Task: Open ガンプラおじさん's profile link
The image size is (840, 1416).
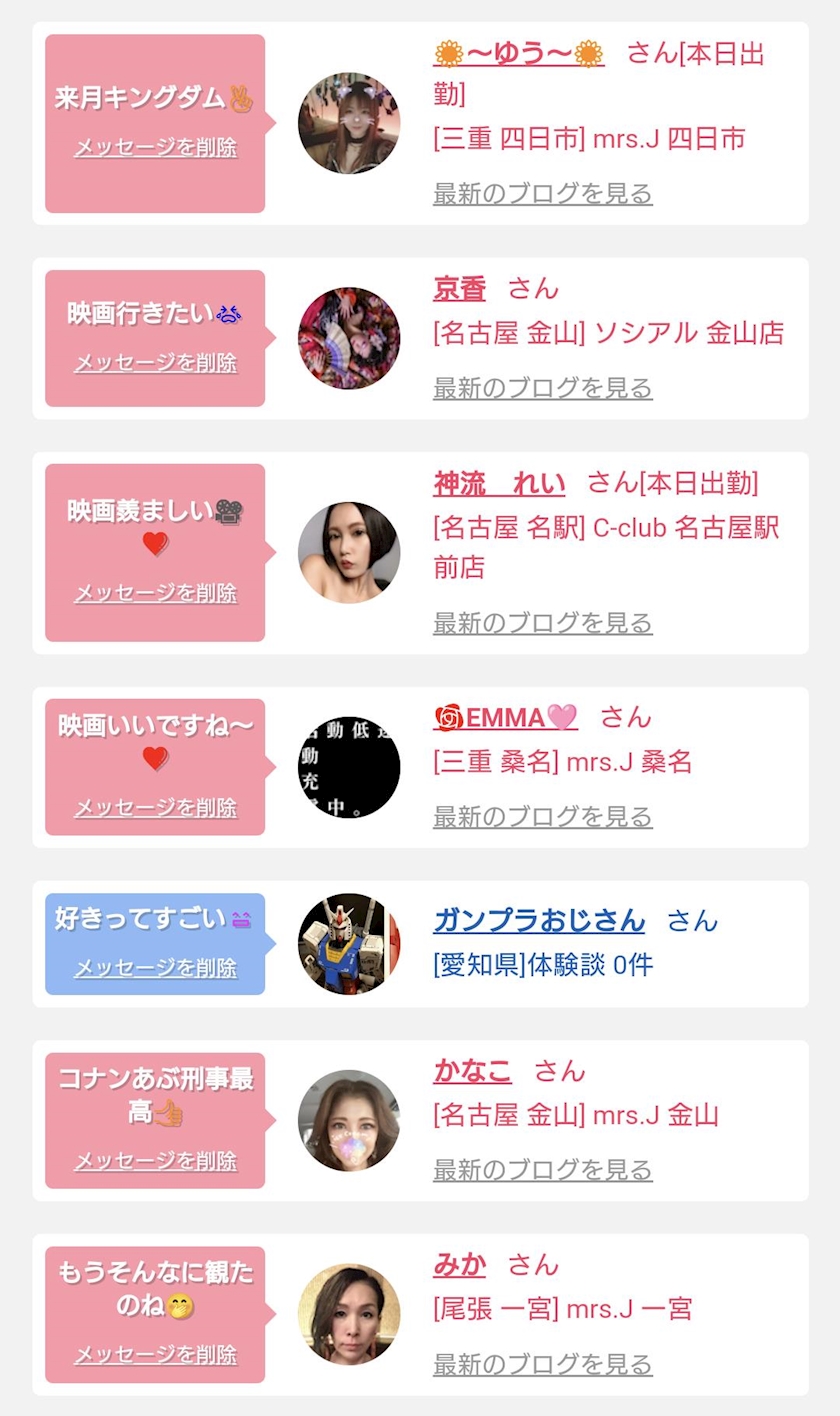Action: coord(539,920)
